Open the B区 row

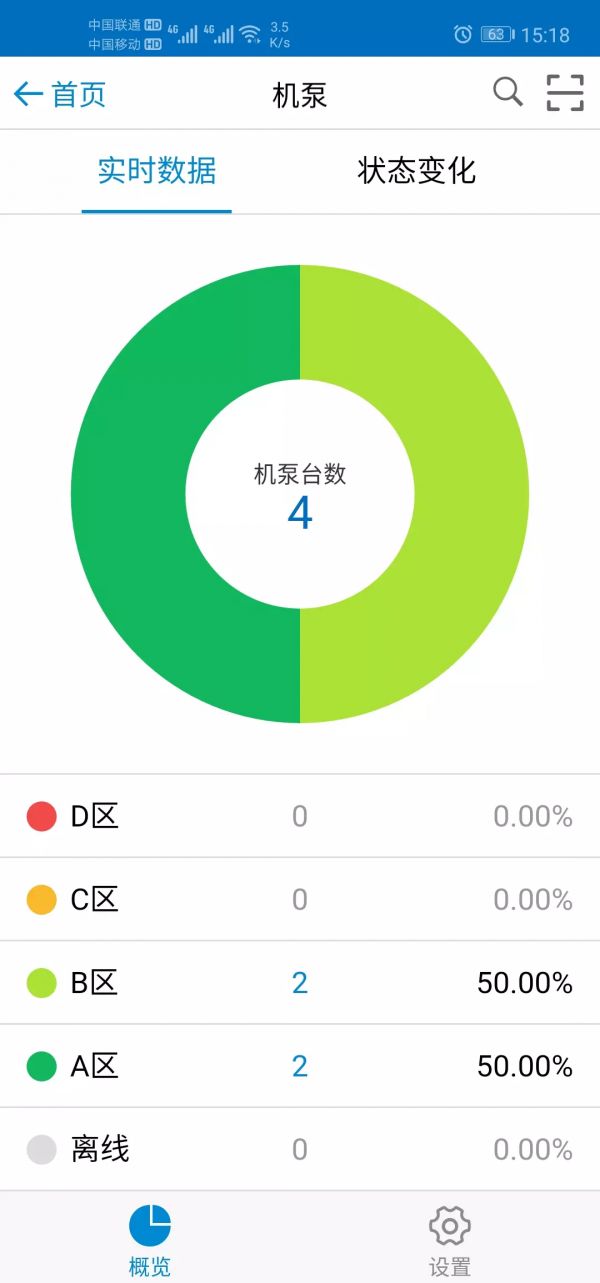300,983
